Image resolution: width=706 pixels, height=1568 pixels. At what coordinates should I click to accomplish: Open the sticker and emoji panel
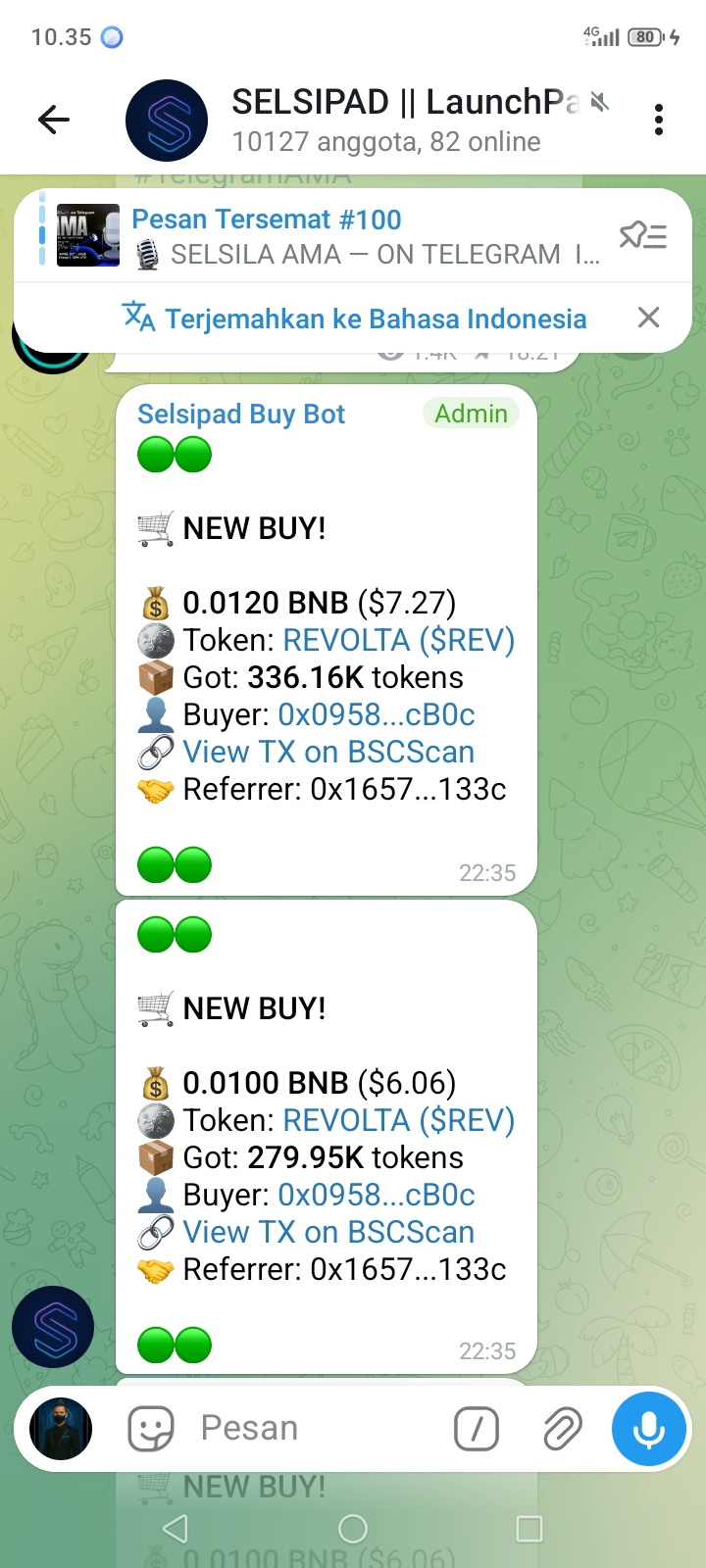tap(151, 1429)
